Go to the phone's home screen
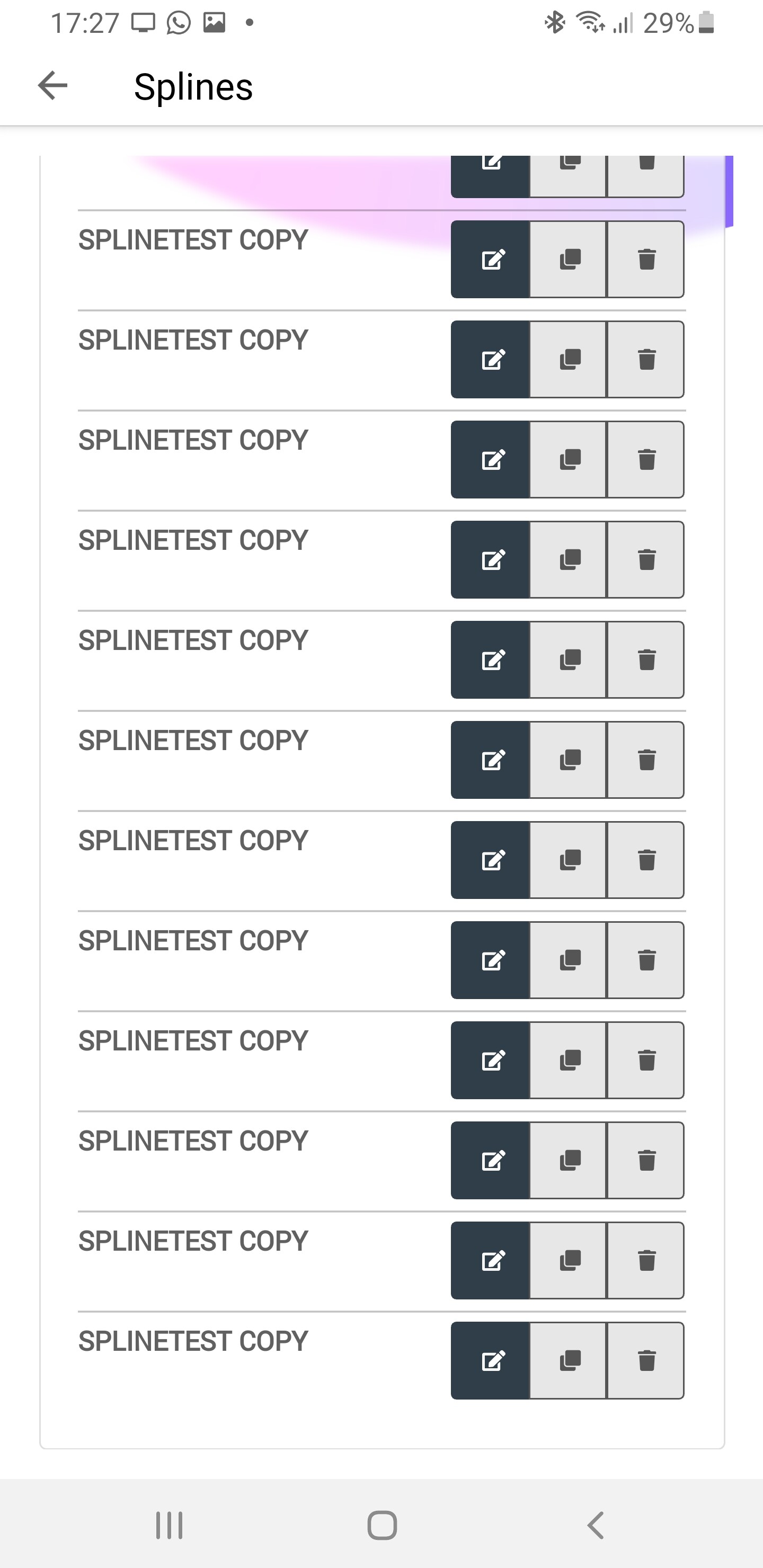763x1568 pixels. 382,1526
